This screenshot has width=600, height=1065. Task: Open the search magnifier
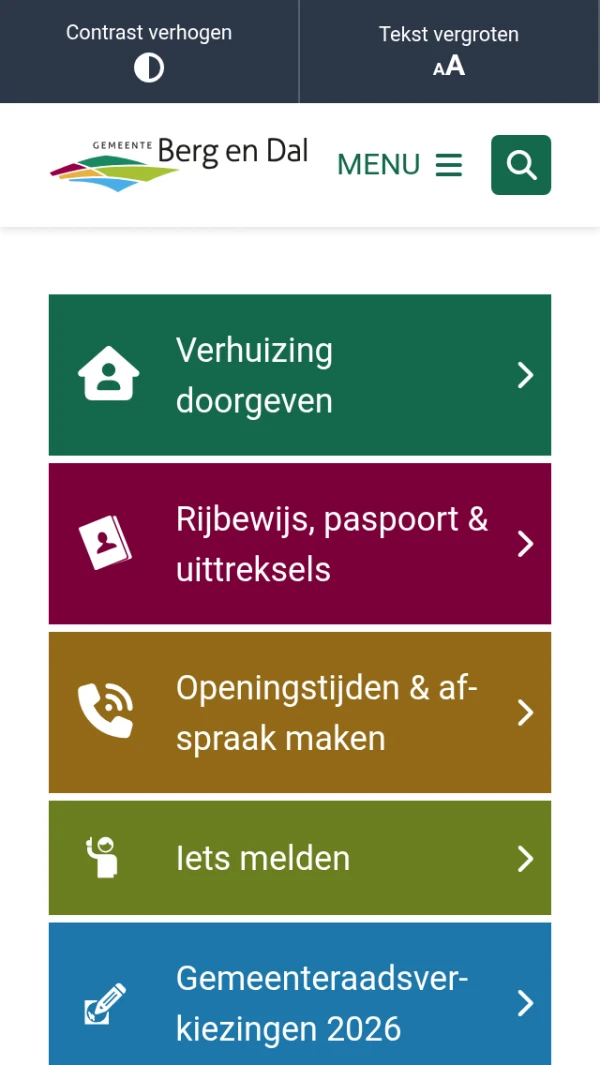(521, 165)
